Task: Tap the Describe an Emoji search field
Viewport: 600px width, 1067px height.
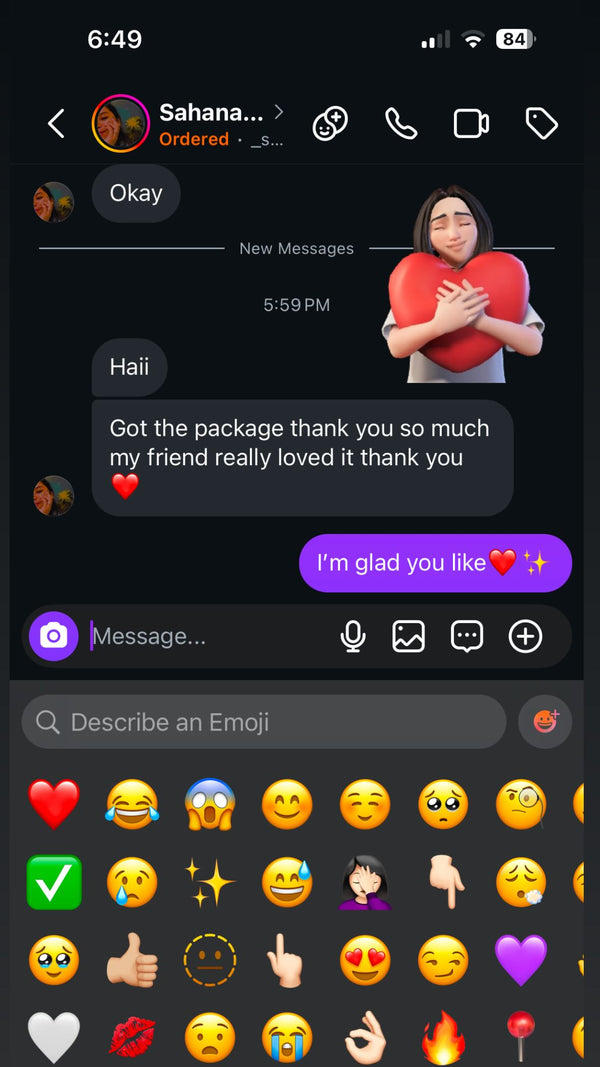Action: coord(265,722)
